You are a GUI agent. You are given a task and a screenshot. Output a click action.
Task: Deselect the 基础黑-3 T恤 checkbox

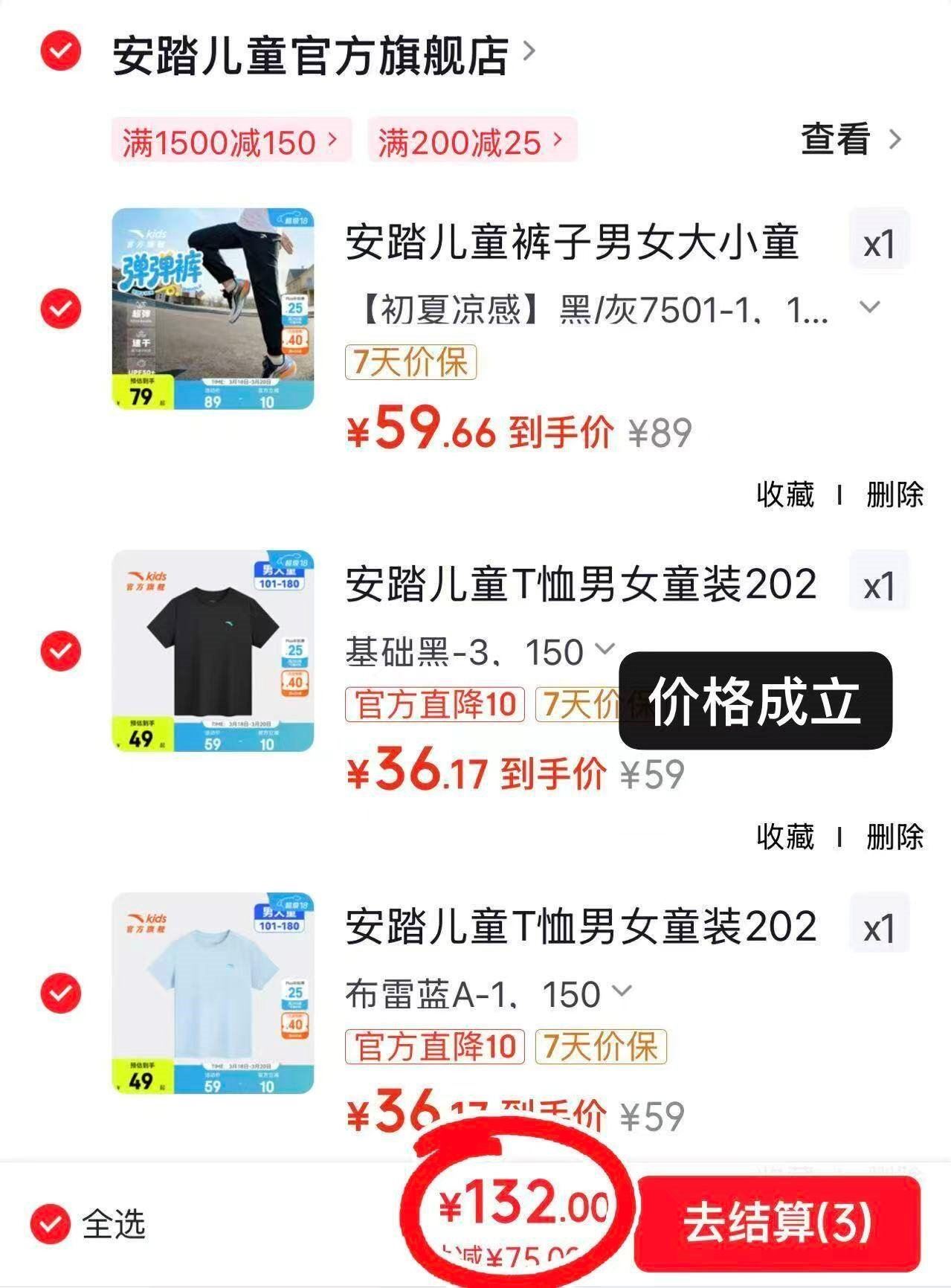point(60,651)
